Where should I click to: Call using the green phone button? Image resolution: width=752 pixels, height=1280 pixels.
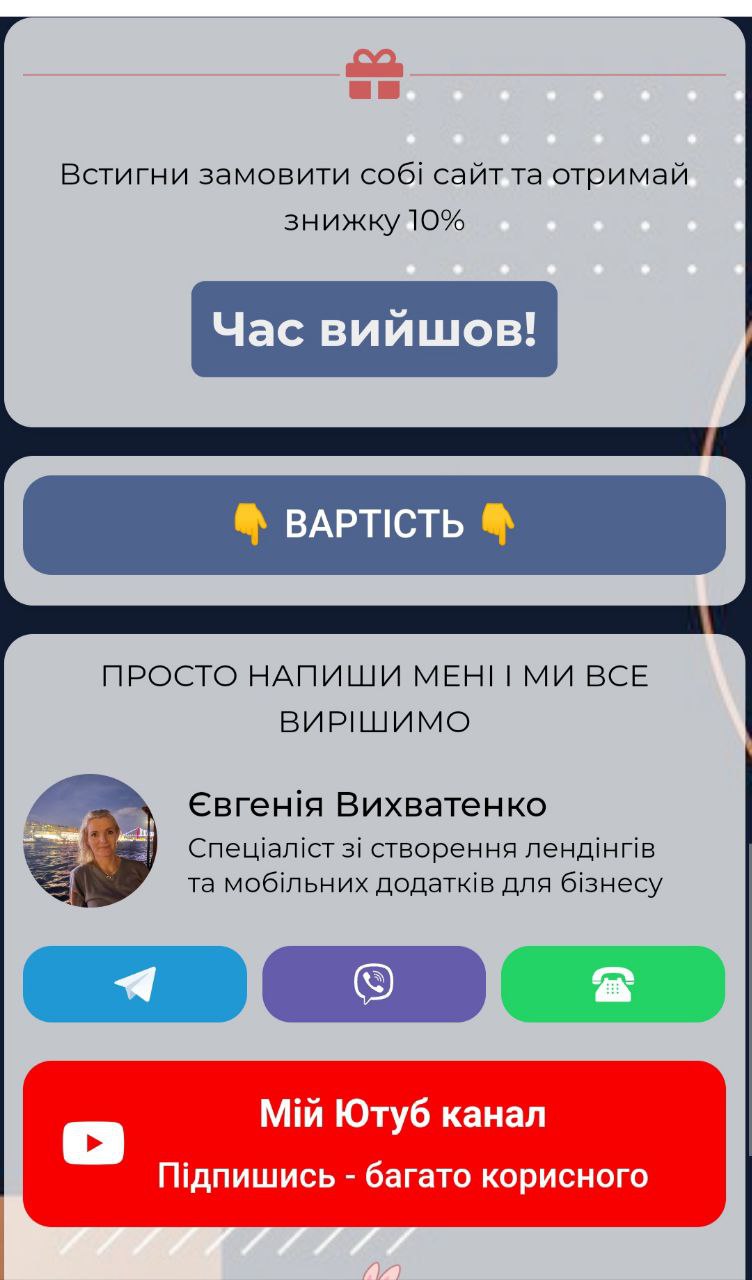point(612,984)
